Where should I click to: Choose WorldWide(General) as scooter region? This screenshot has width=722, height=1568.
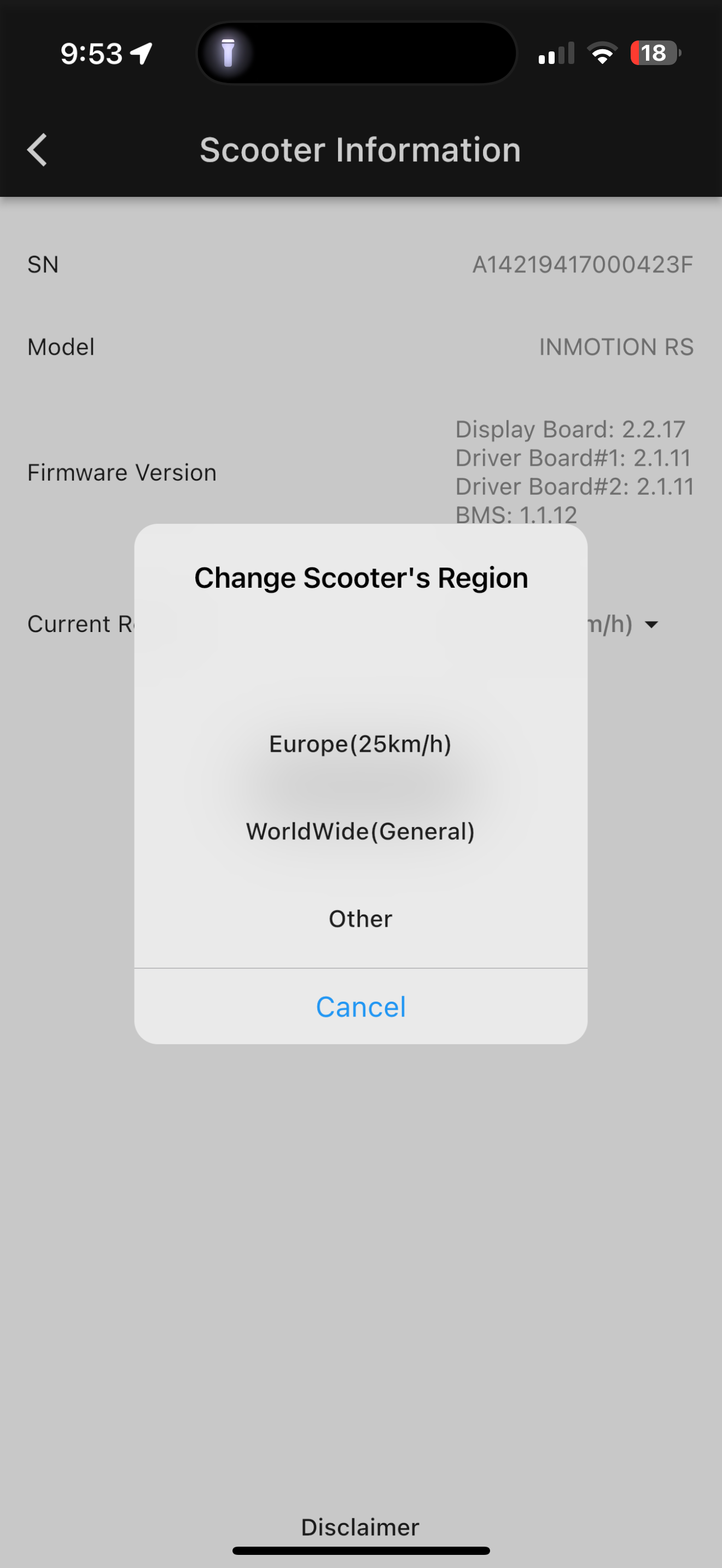[360, 832]
